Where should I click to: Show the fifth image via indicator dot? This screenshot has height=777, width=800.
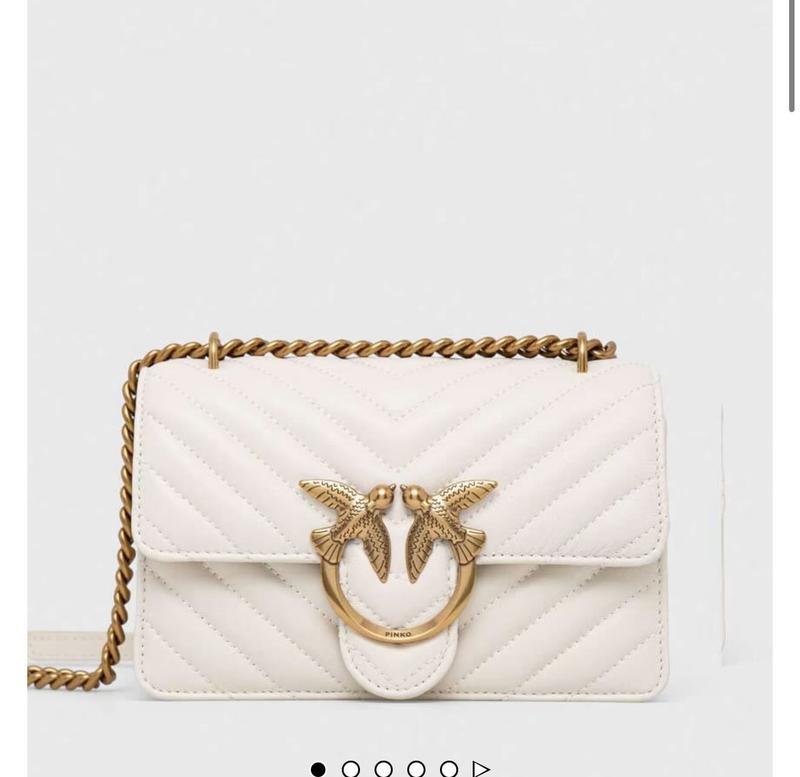click(x=449, y=769)
